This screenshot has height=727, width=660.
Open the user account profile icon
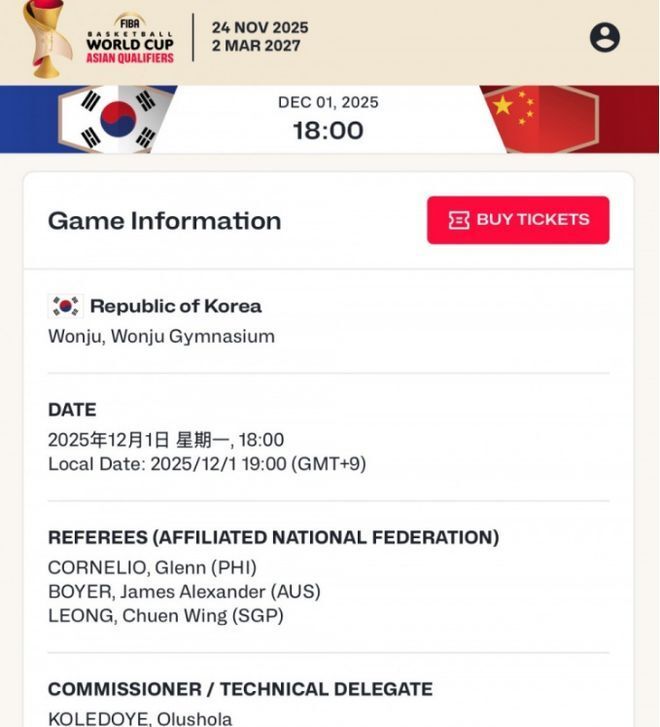coord(604,38)
